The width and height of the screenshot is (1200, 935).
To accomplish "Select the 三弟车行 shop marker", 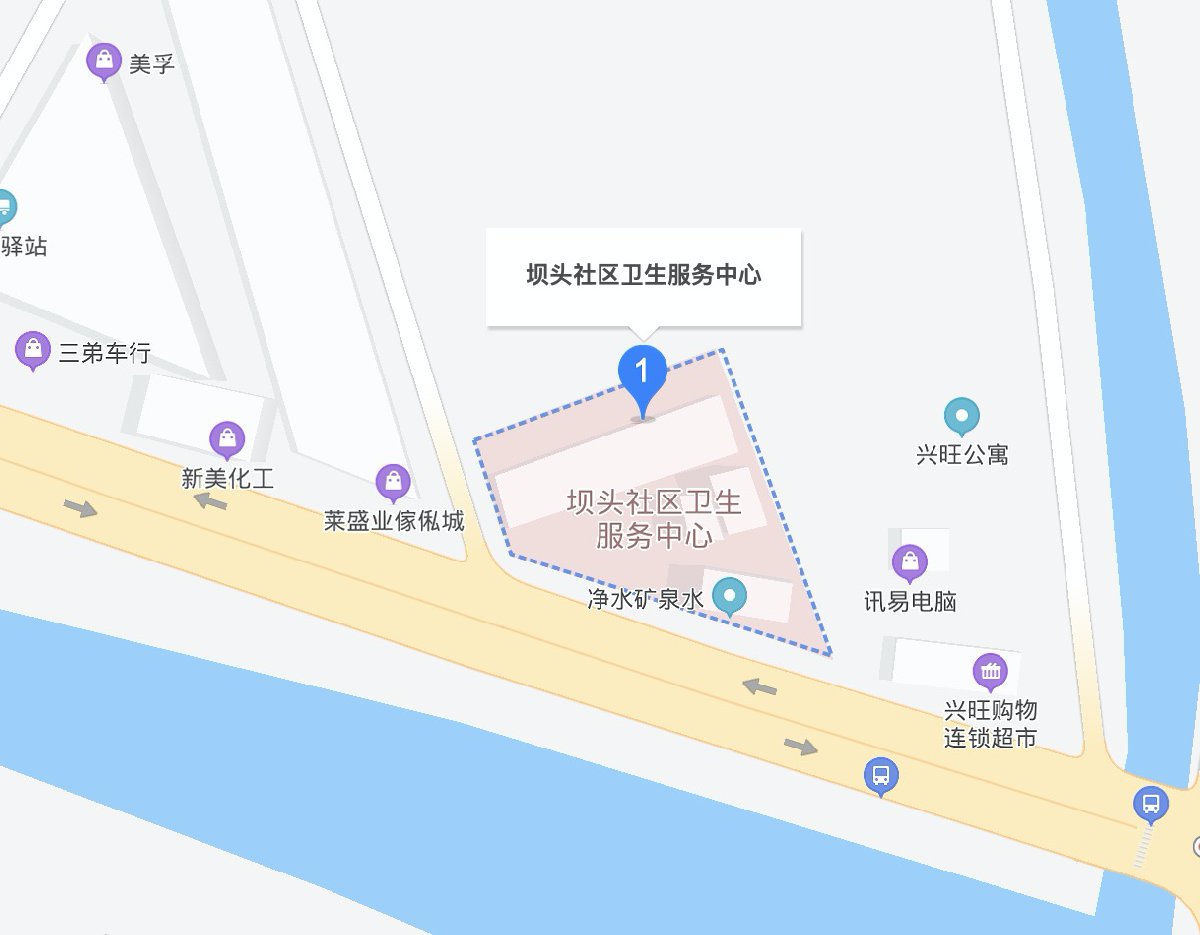I will coord(33,350).
